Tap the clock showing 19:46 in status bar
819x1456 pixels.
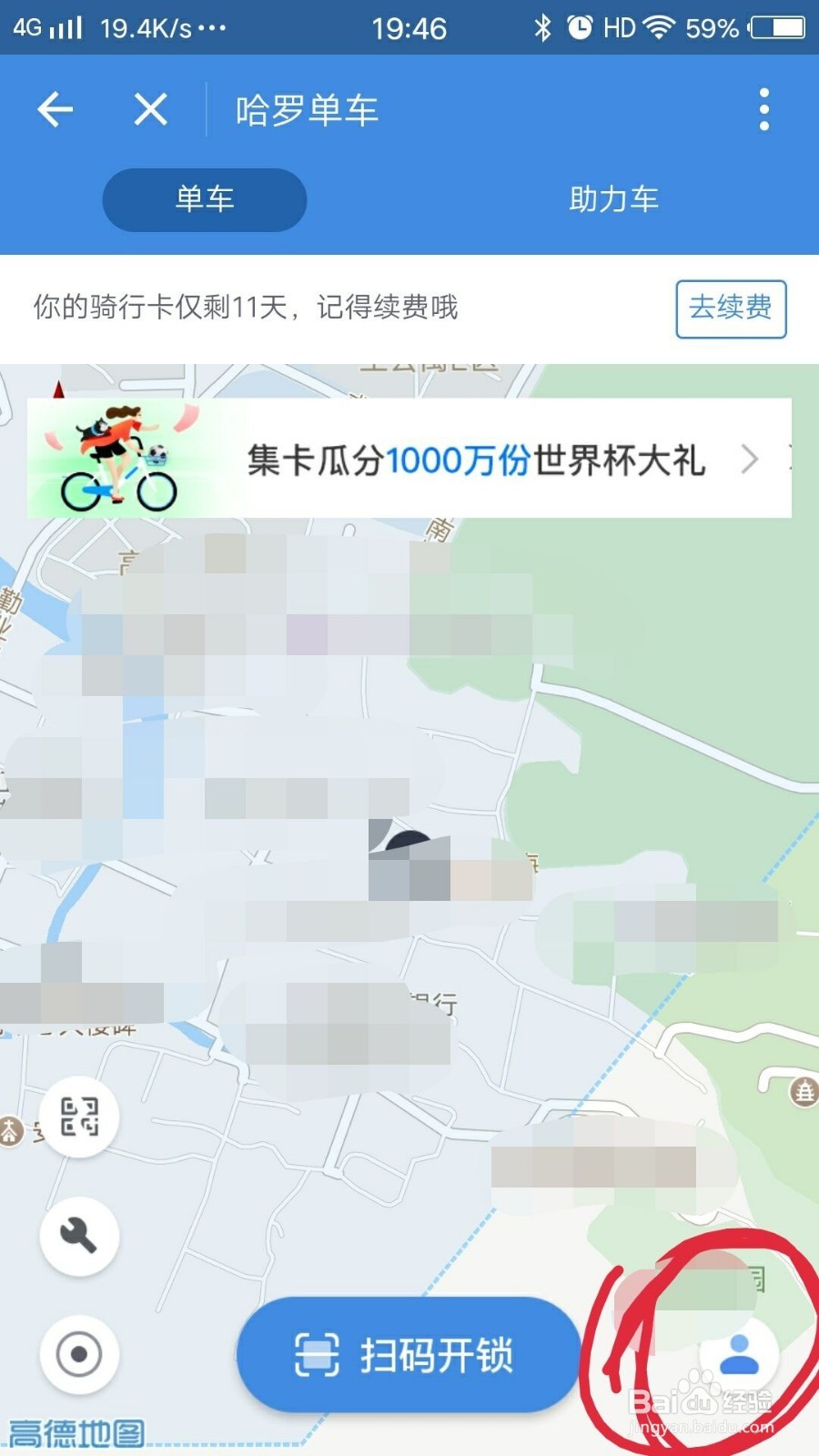(409, 27)
